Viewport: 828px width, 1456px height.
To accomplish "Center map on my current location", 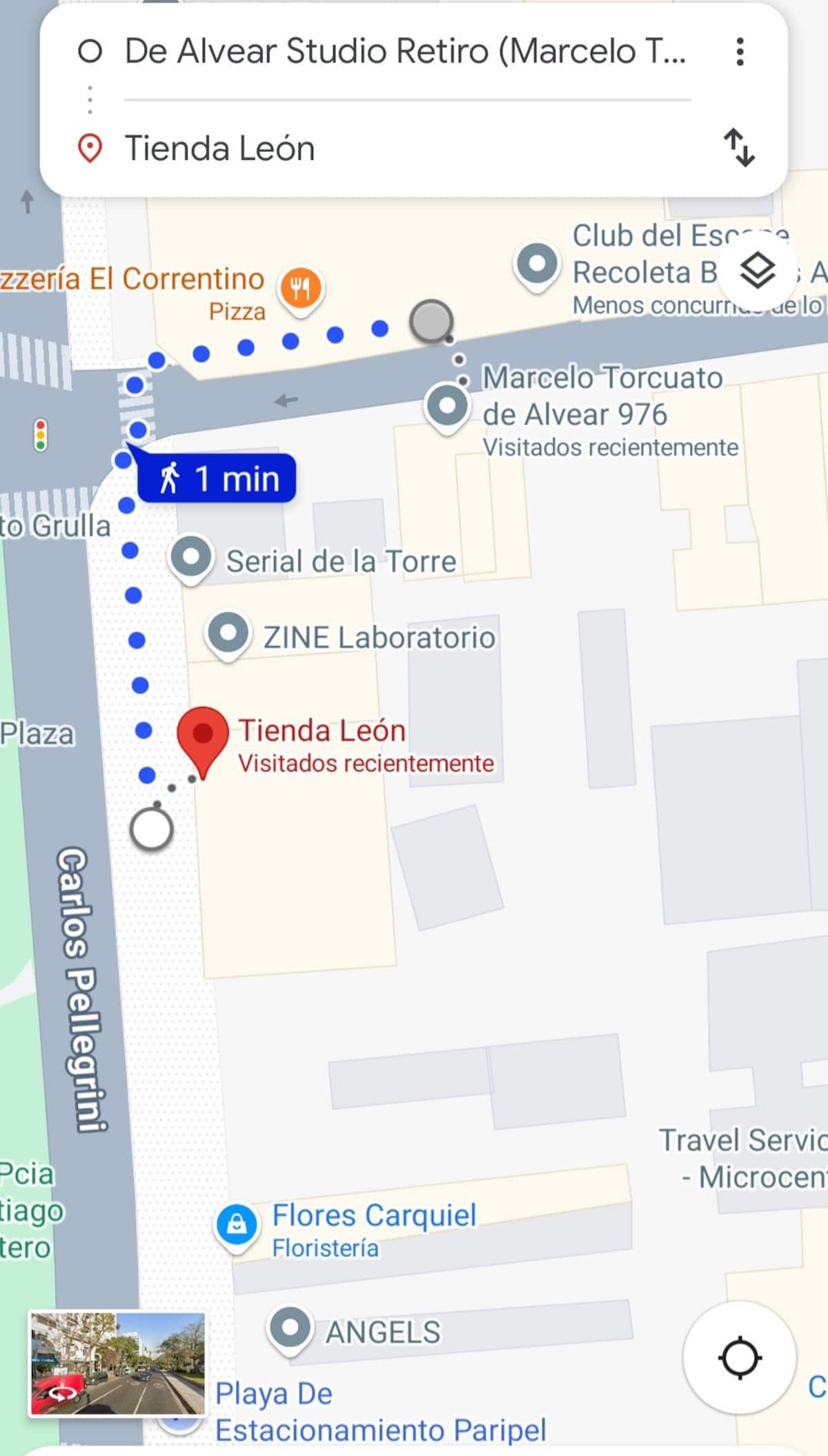I will (x=740, y=1357).
